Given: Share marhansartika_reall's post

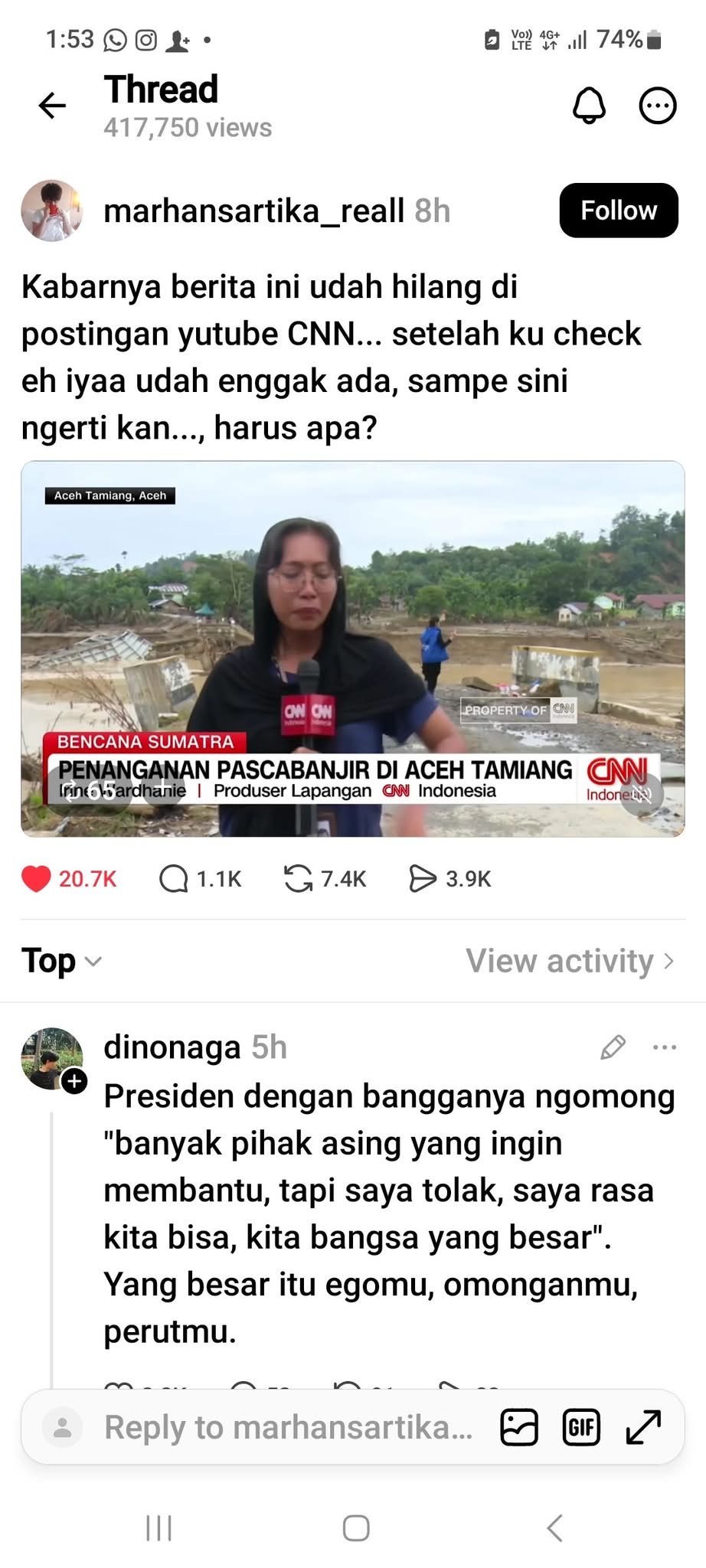Looking at the screenshot, I should coord(423,879).
